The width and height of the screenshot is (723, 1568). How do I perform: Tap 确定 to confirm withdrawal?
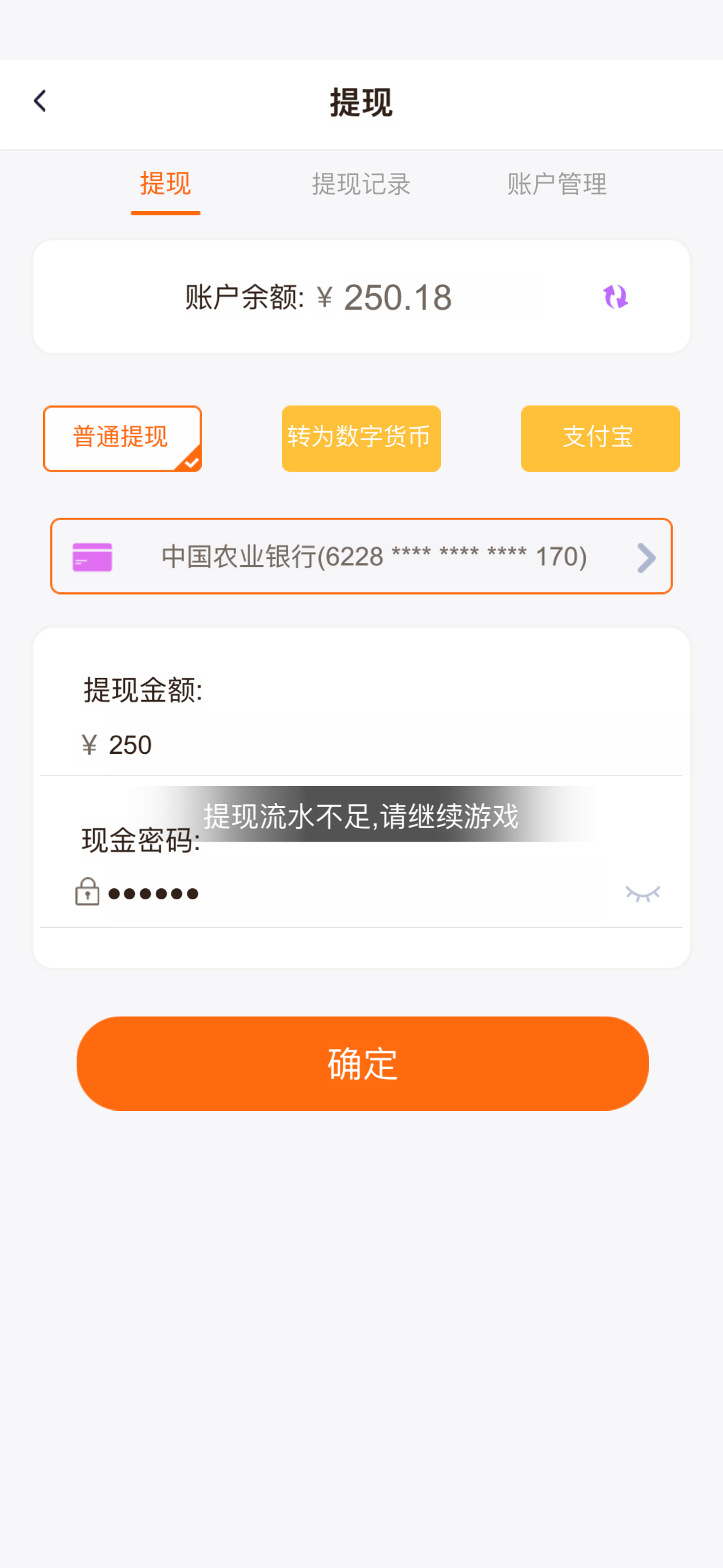[362, 1063]
